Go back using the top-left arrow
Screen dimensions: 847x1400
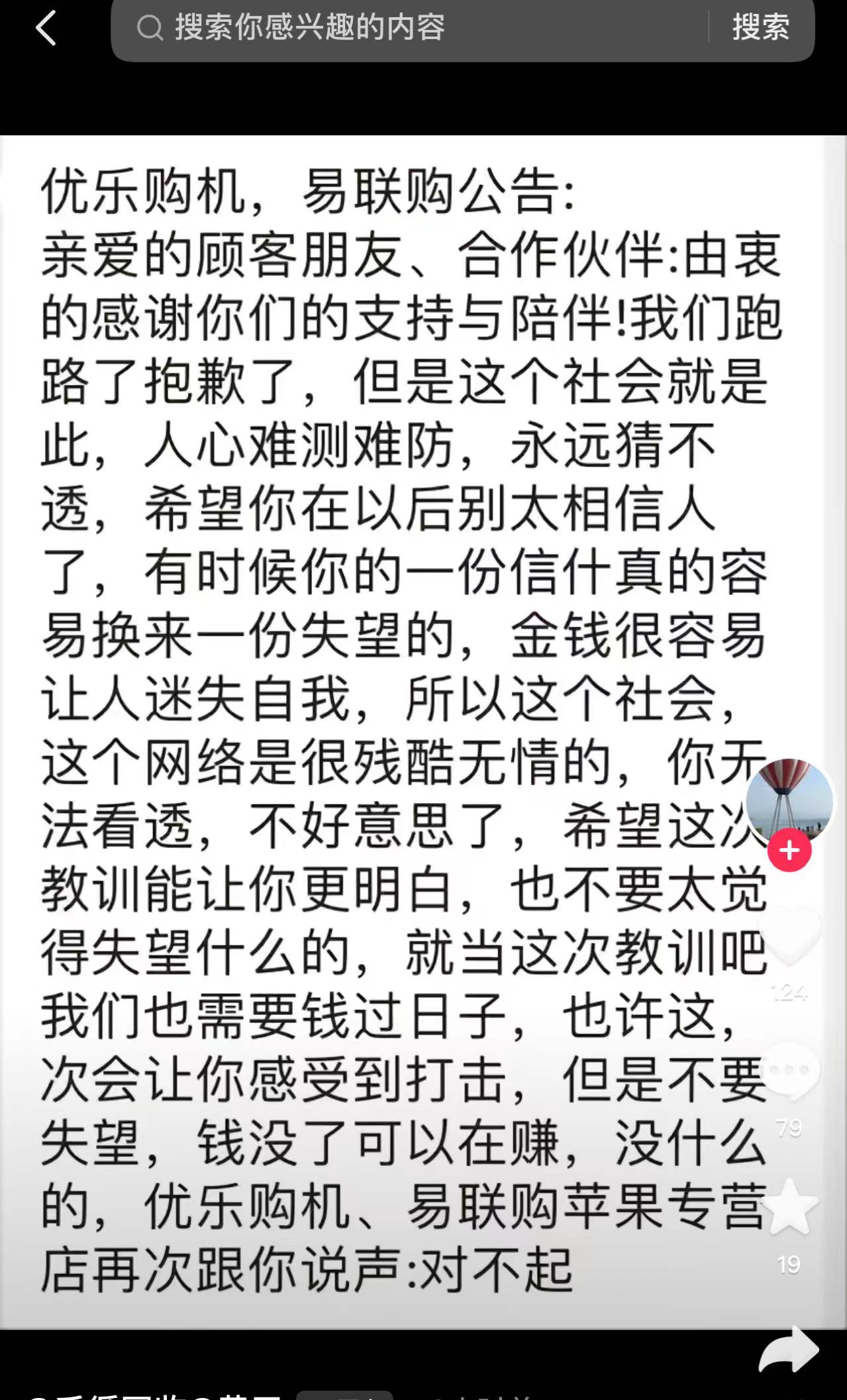46,29
